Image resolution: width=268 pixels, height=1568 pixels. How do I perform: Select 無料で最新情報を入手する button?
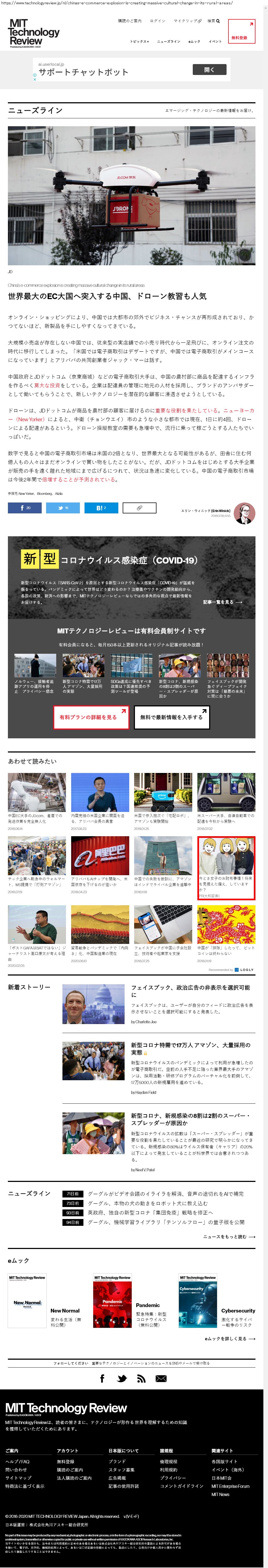coord(172,717)
